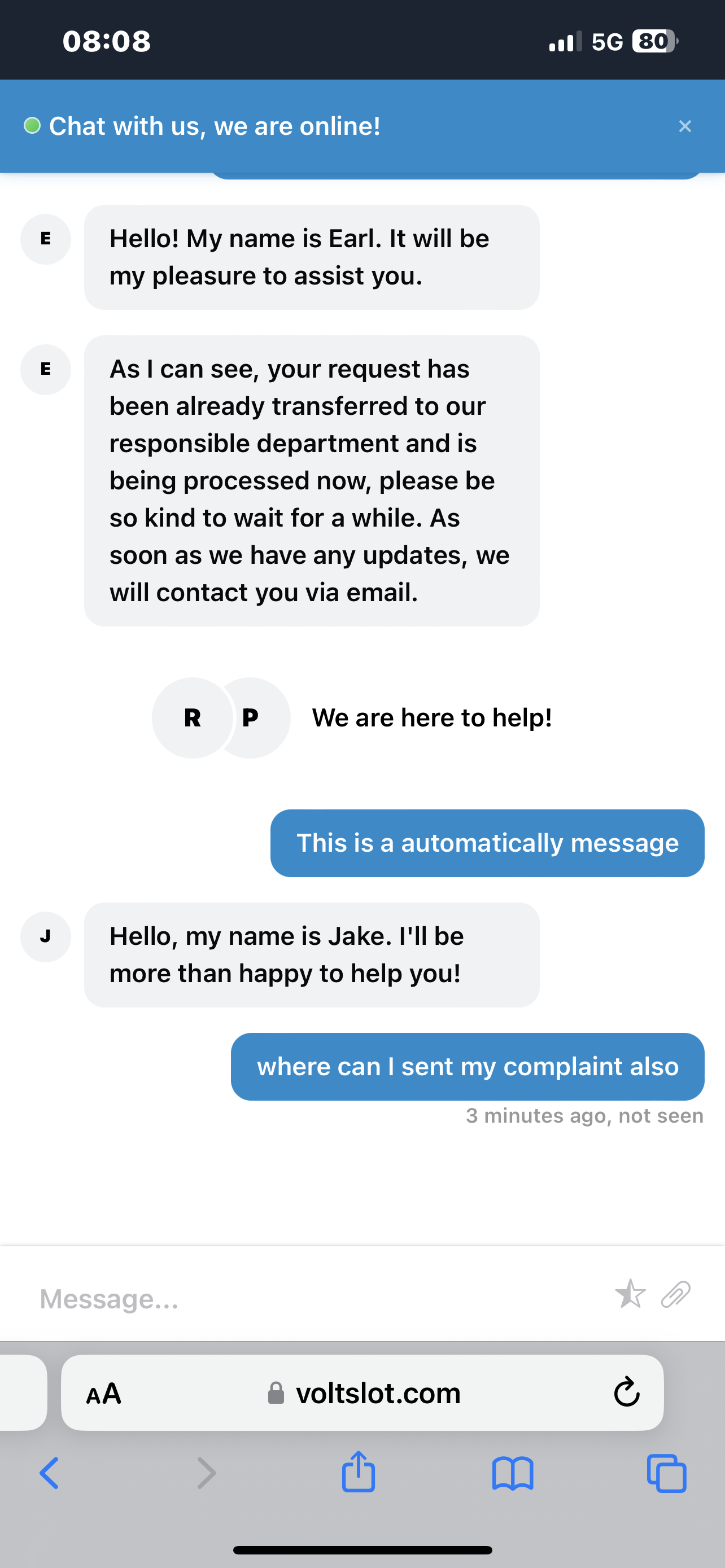Viewport: 725px width, 1568px height.
Task: Rate the chat with the star icon
Action: coord(630,1294)
